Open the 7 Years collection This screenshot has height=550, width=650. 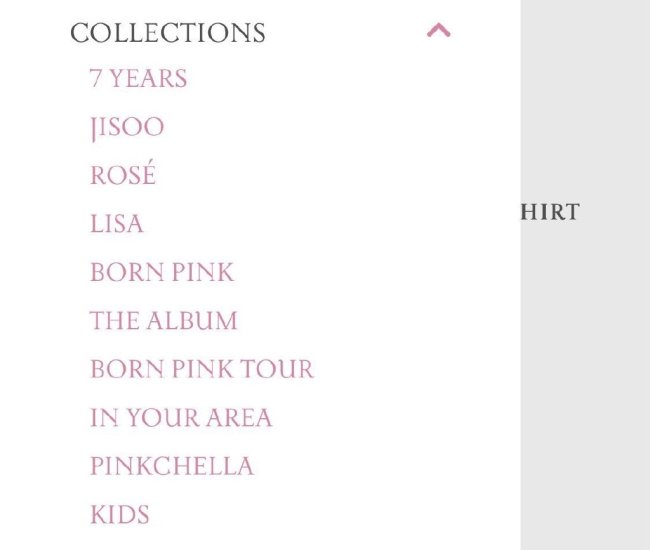pyautogui.click(x=138, y=79)
